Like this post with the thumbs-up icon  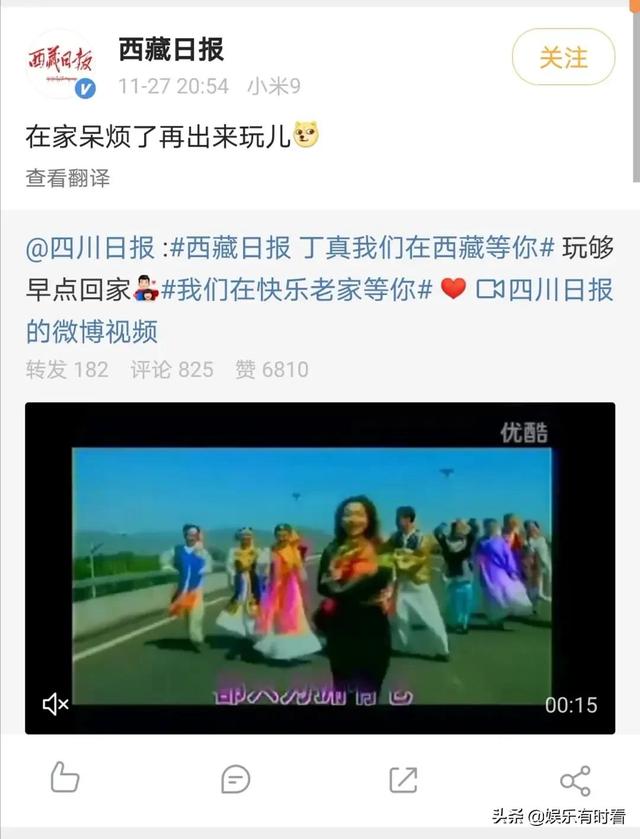coord(65,778)
